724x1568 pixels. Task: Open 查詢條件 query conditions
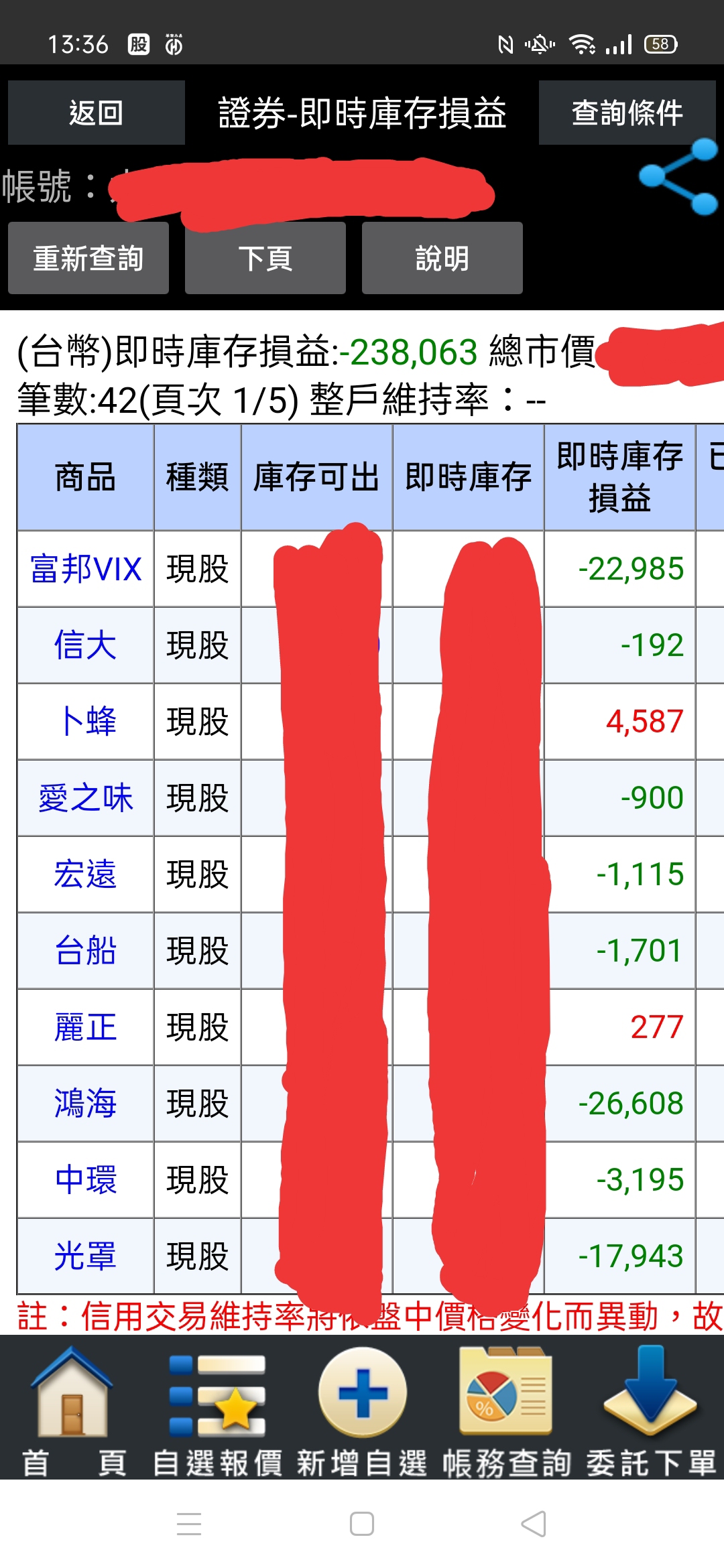coord(627,113)
